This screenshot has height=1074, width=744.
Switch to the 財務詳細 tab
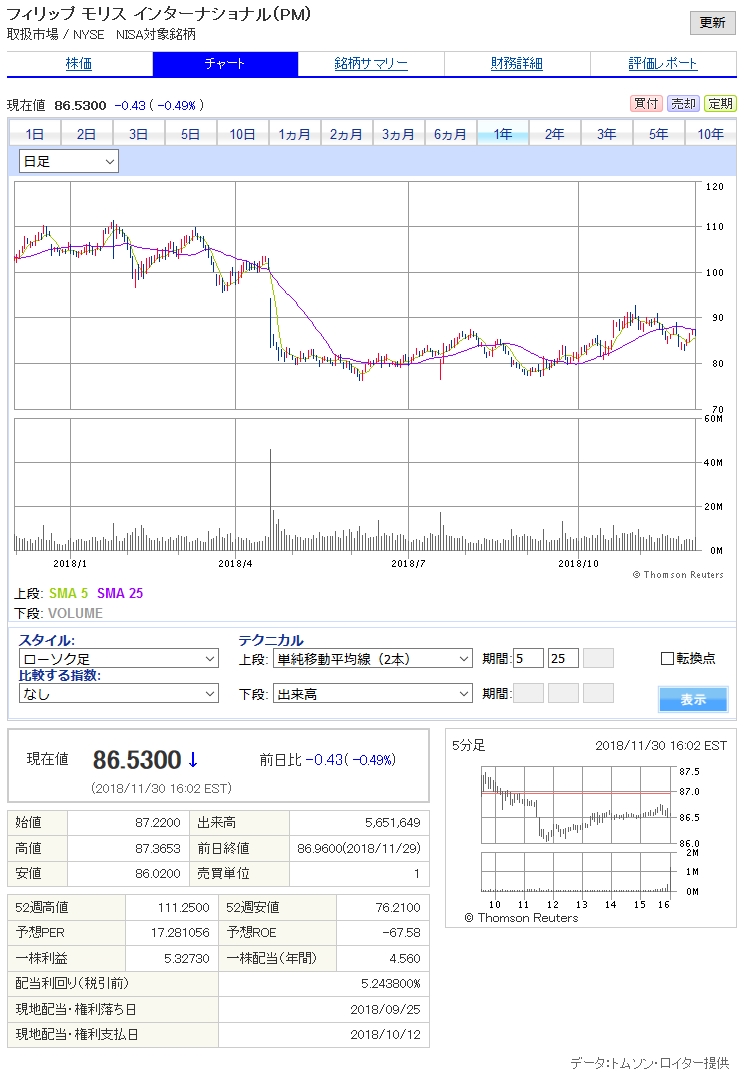point(517,64)
